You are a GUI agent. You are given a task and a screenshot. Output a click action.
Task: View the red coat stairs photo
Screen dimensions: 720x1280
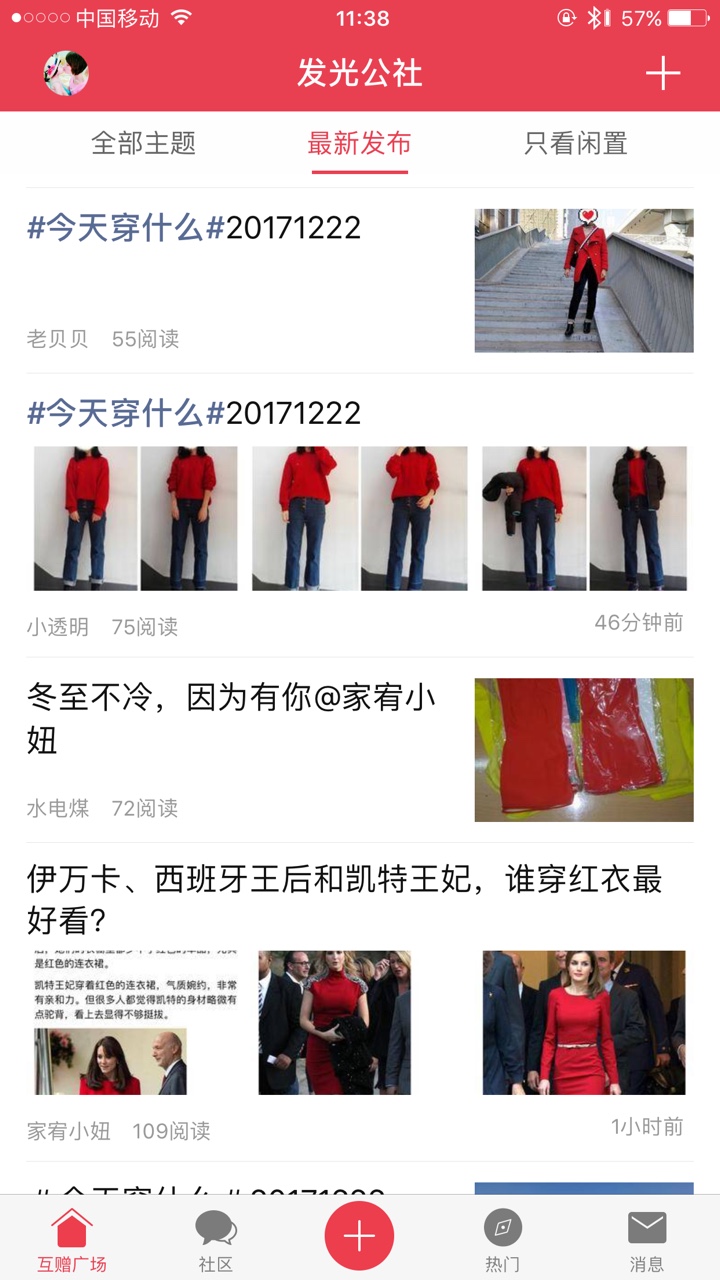click(x=584, y=281)
